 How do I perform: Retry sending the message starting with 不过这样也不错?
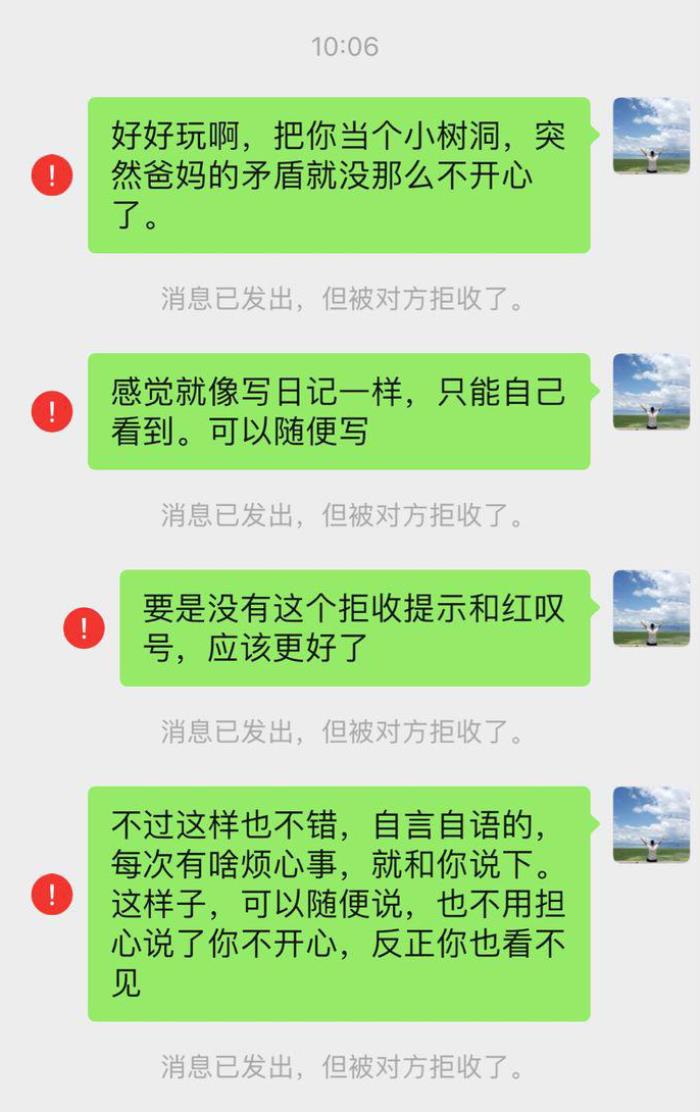tap(52, 894)
